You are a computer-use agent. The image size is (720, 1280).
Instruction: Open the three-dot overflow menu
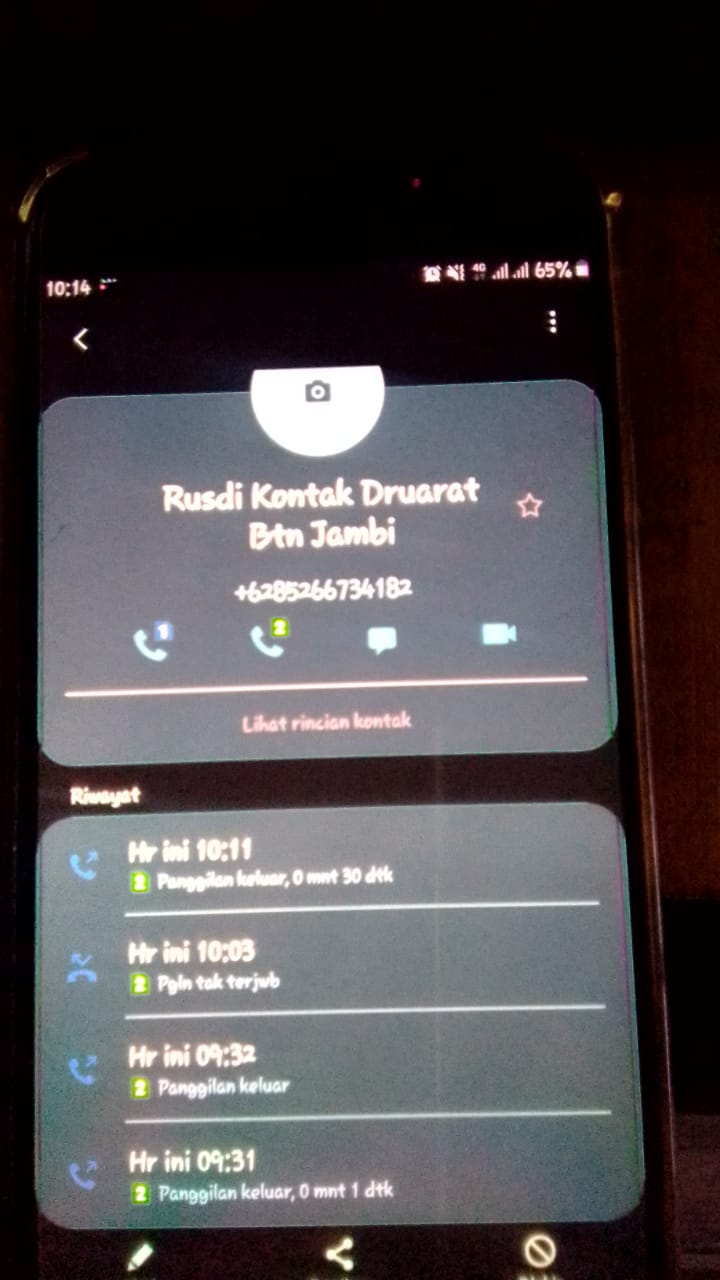point(552,322)
